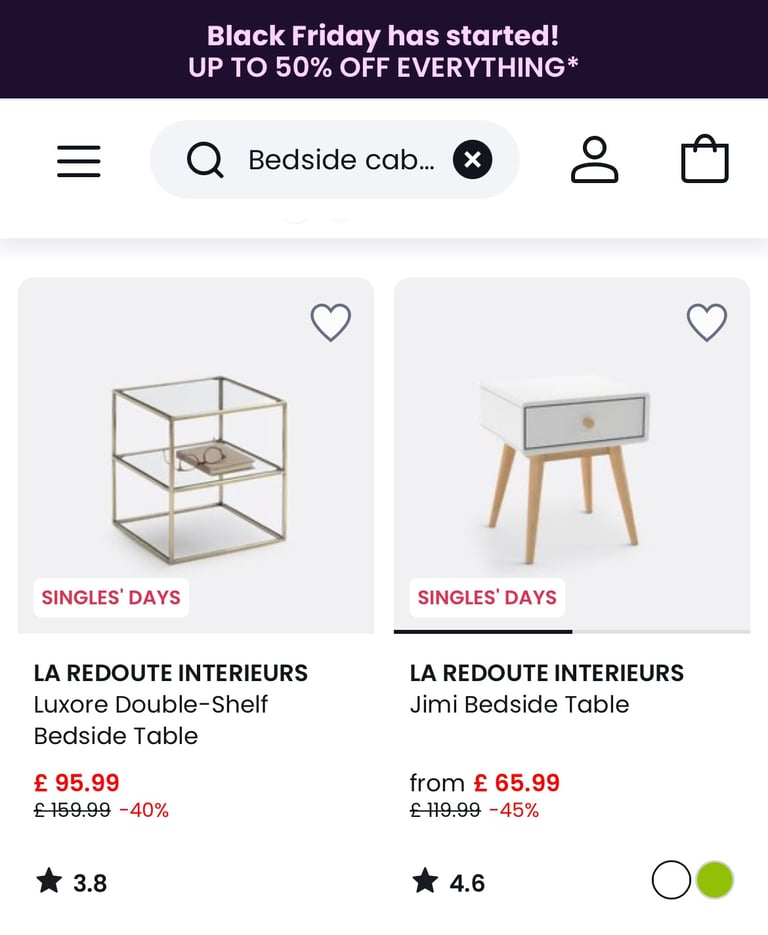The image size is (768, 935).
Task: Add the Luxore Bedside Table to wishlist
Action: coord(331,322)
